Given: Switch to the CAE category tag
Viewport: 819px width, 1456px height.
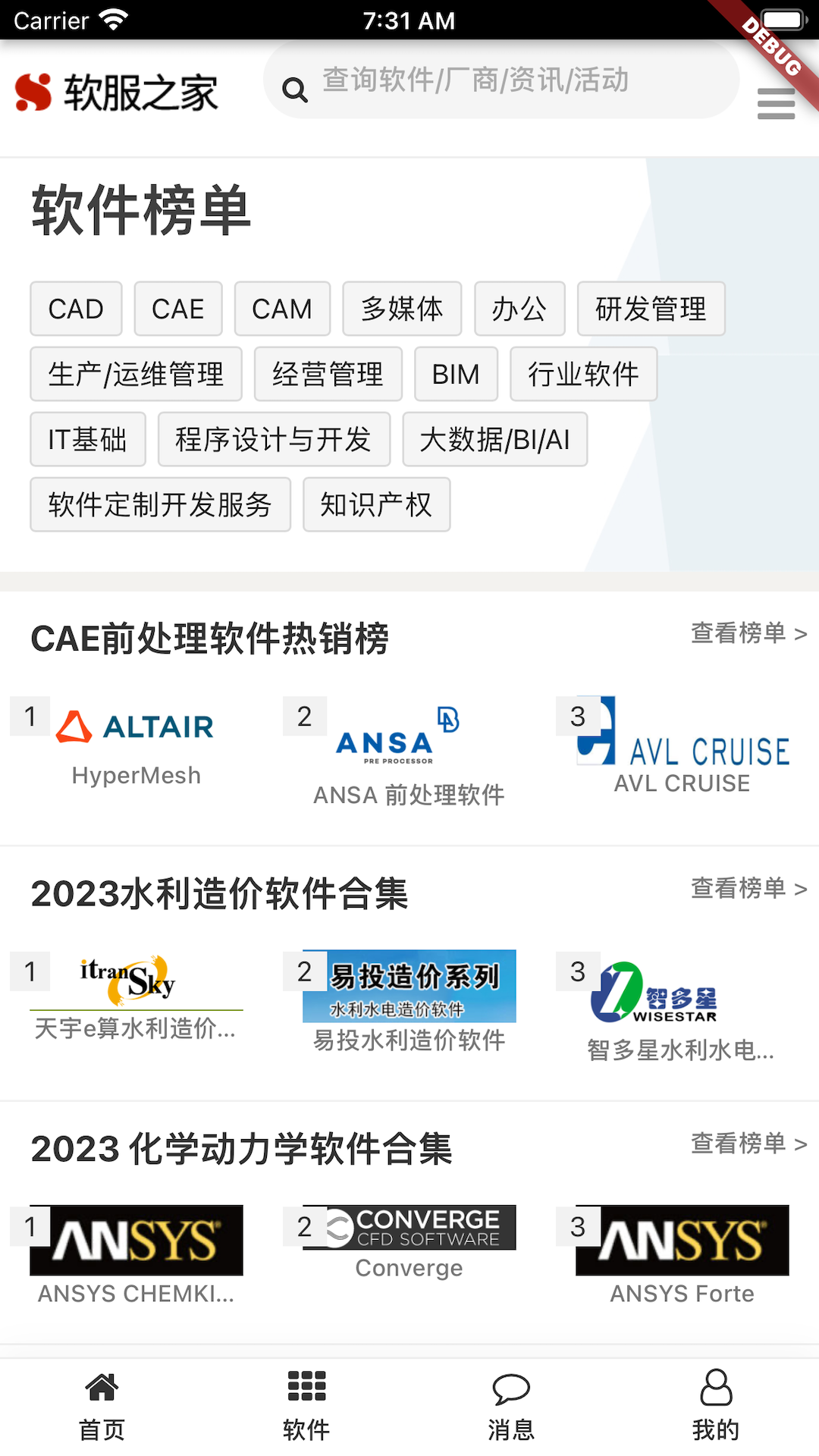Looking at the screenshot, I should [x=177, y=309].
